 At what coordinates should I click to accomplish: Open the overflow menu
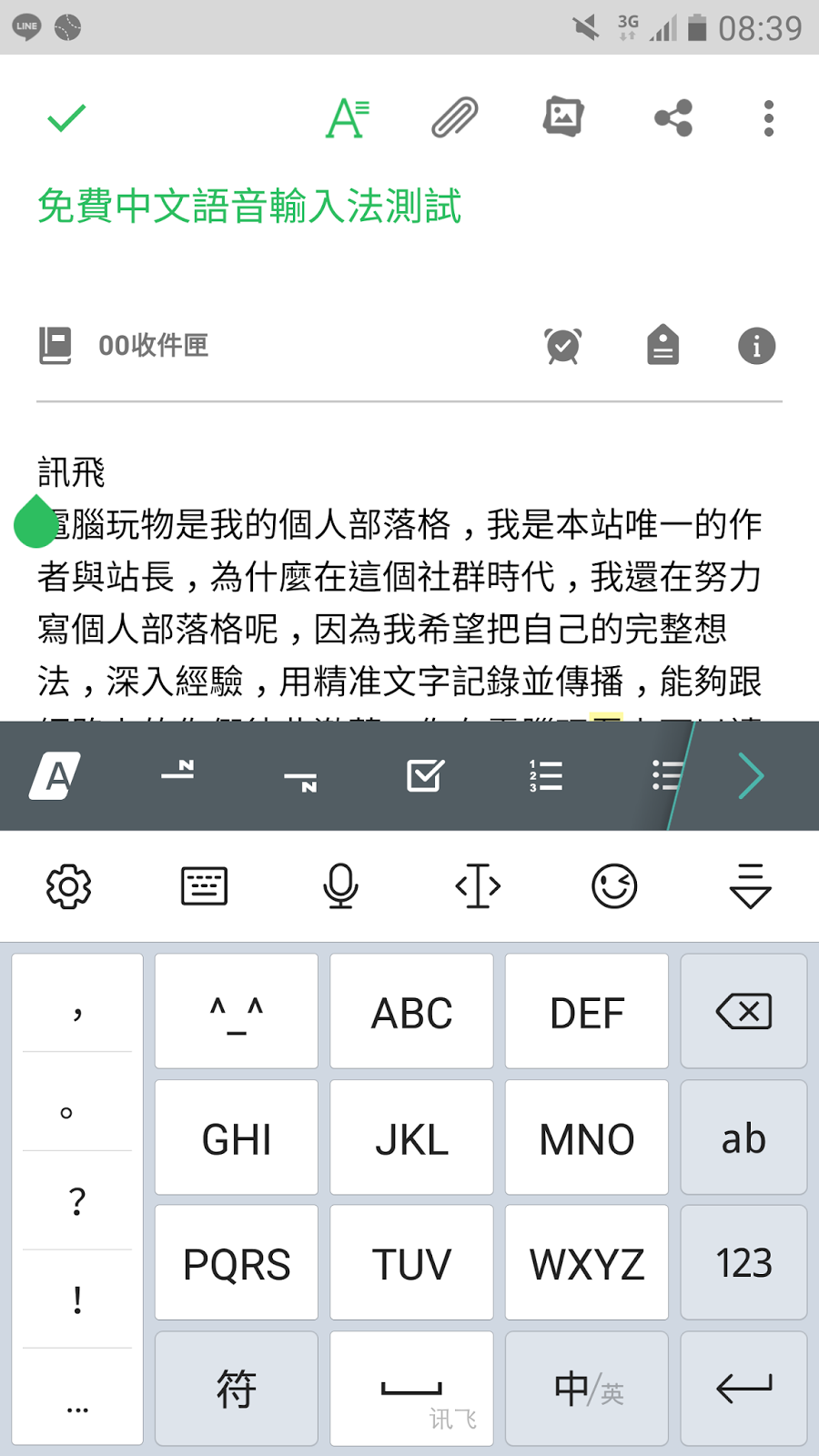(769, 117)
